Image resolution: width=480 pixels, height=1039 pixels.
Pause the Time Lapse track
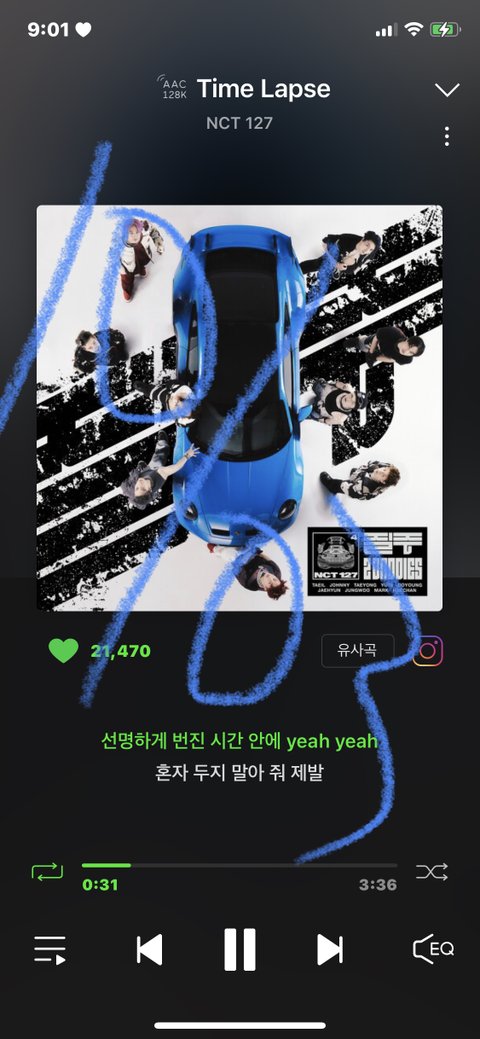coord(239,950)
